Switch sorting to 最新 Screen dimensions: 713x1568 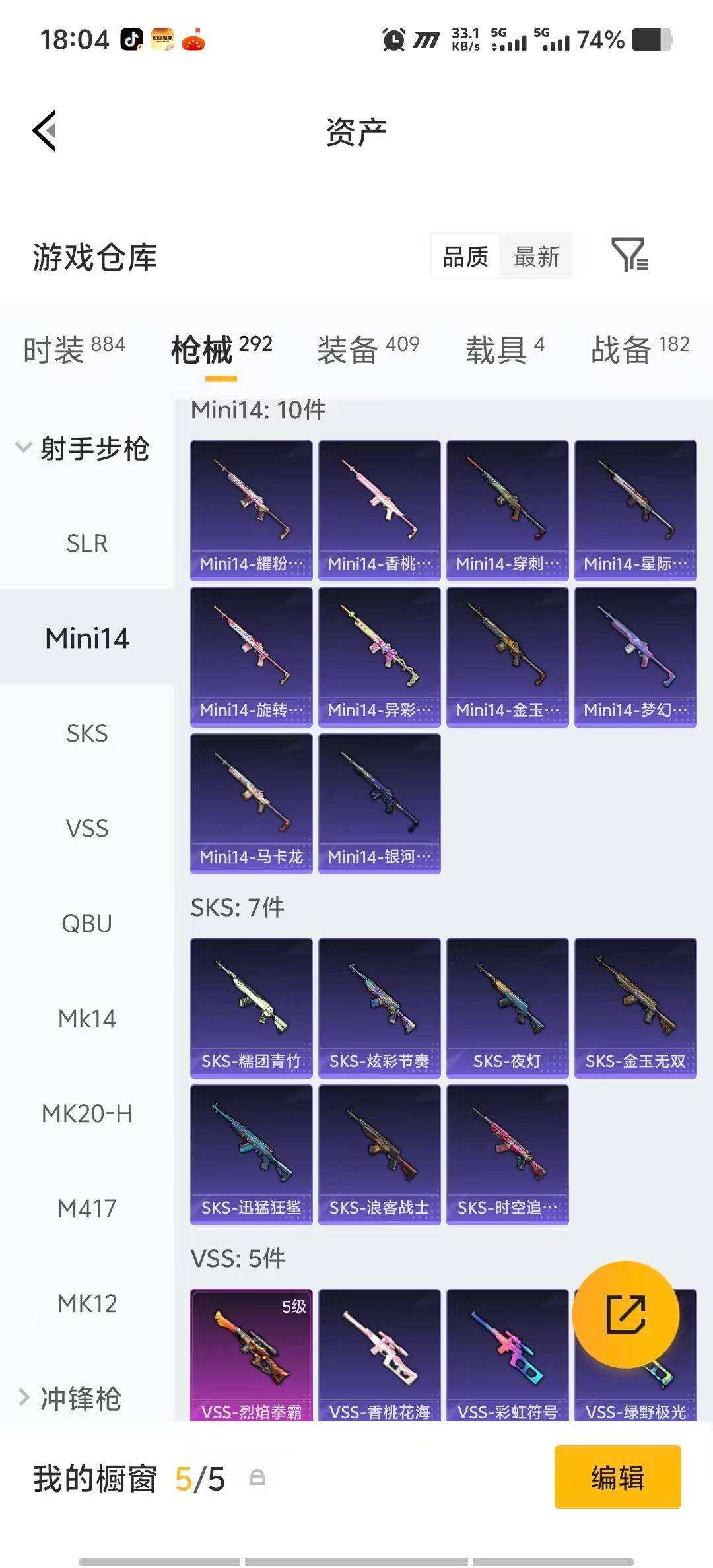537,257
